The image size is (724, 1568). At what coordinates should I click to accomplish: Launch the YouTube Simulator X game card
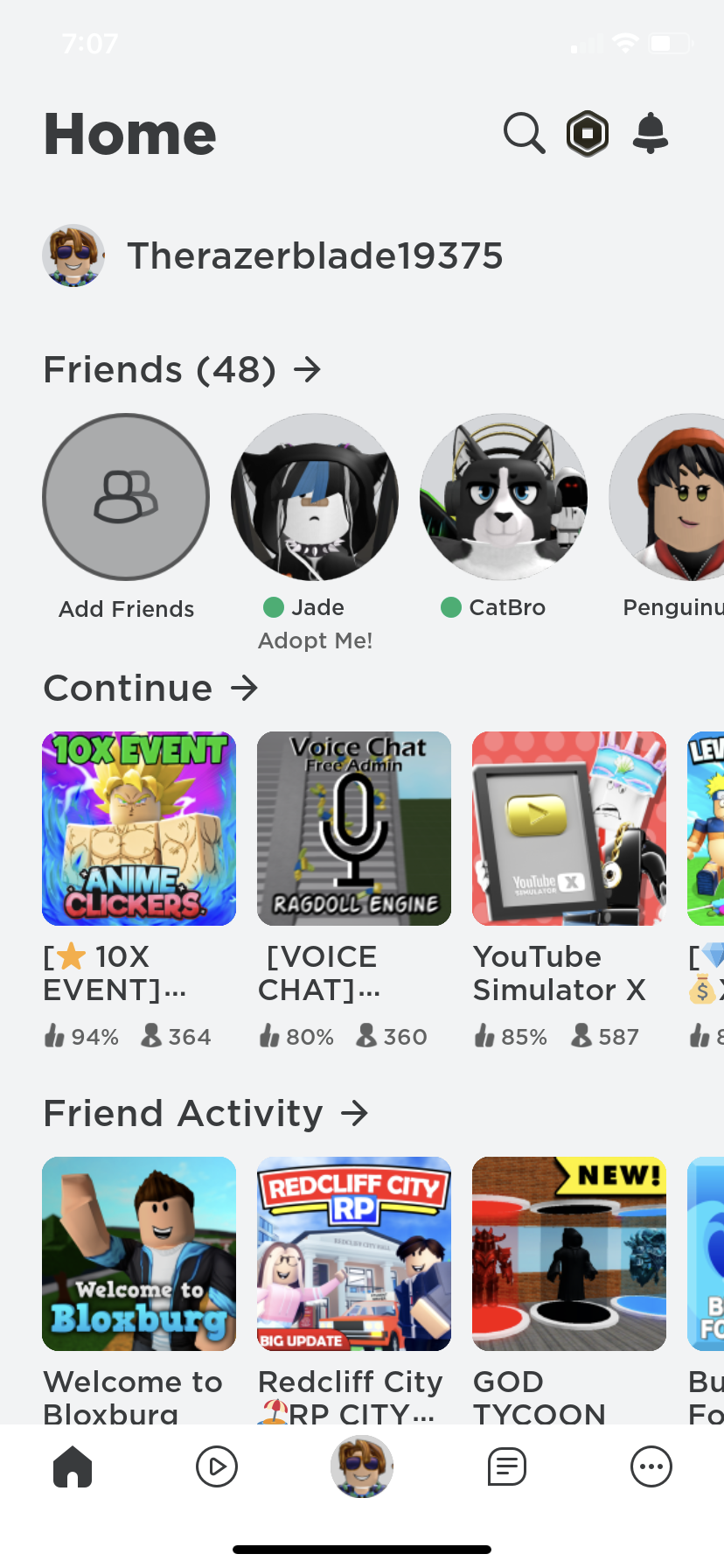click(569, 829)
